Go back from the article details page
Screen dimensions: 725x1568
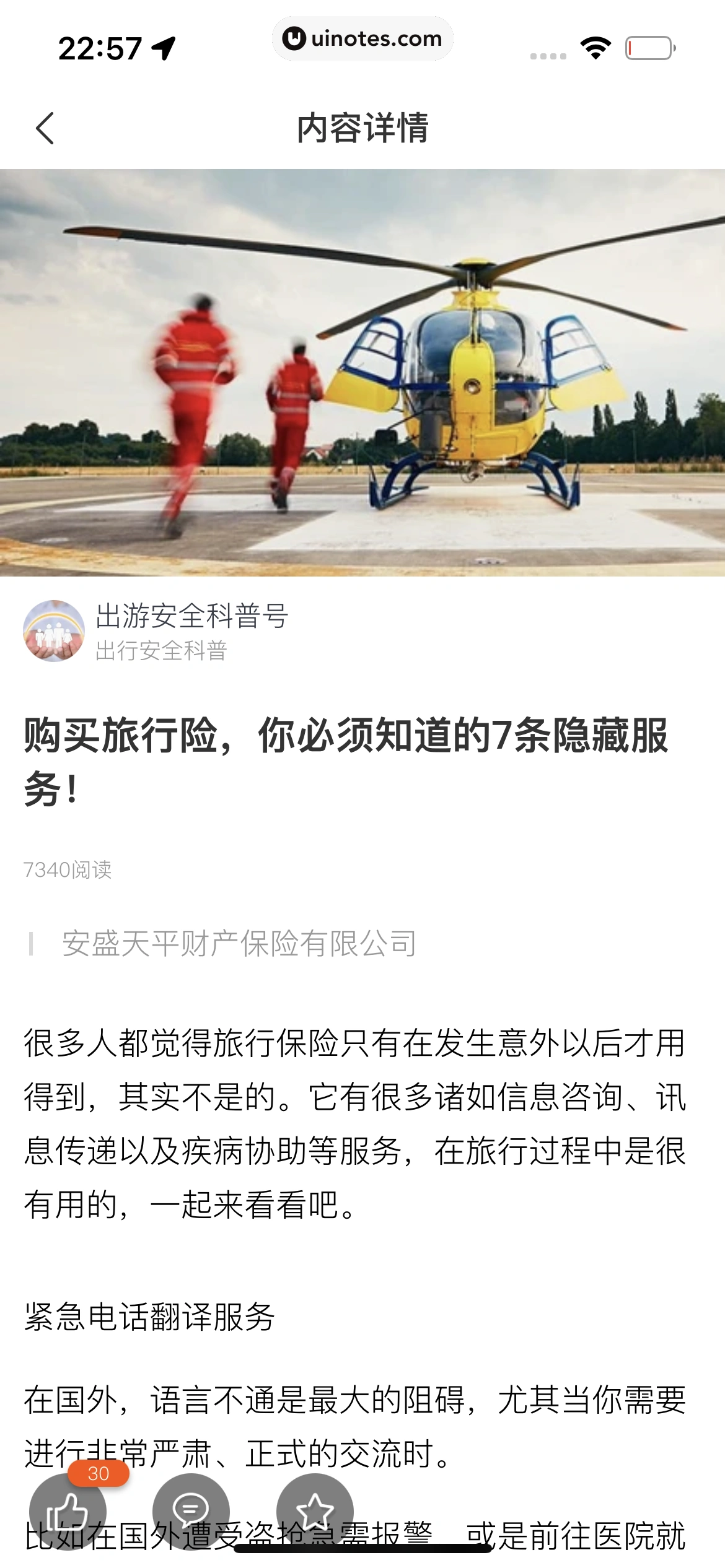coord(45,128)
